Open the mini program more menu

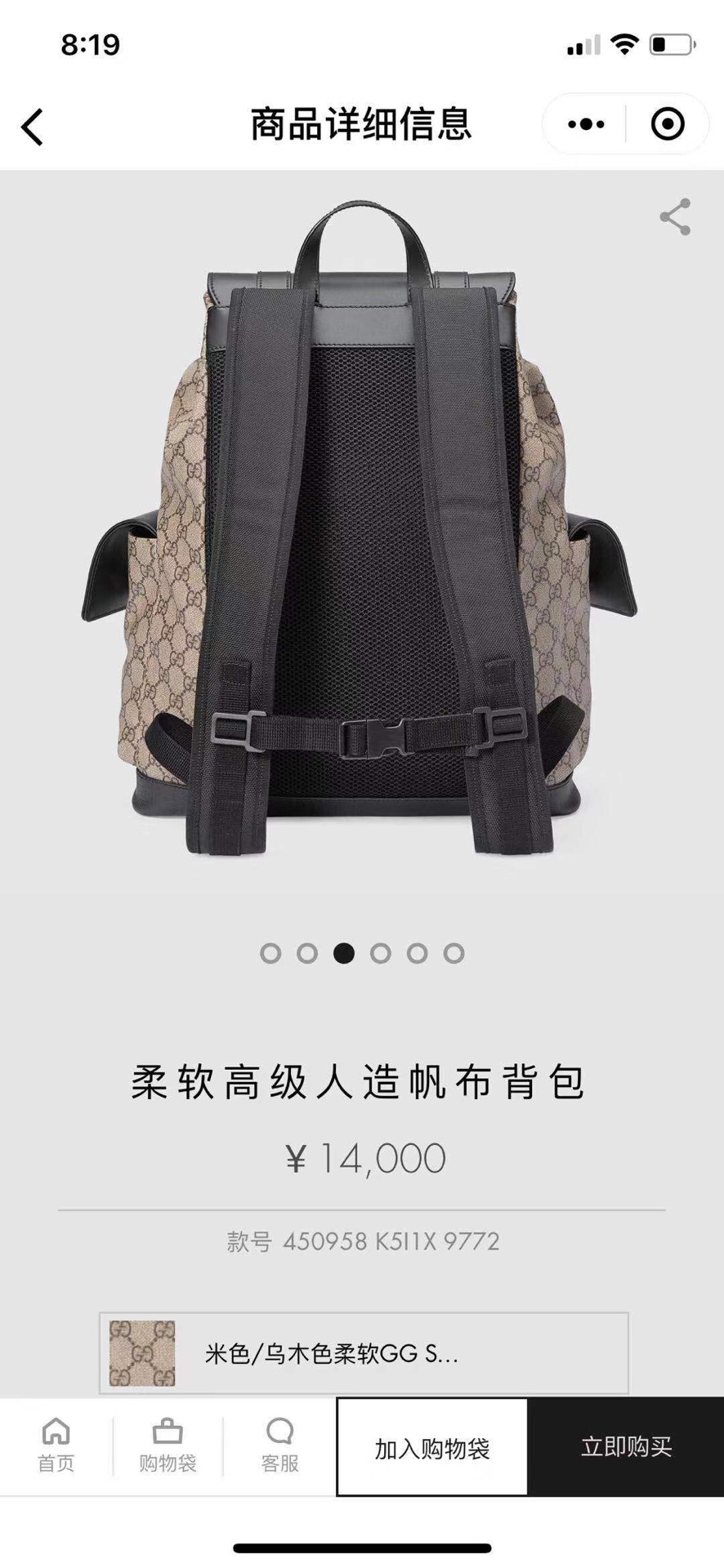pyautogui.click(x=586, y=124)
